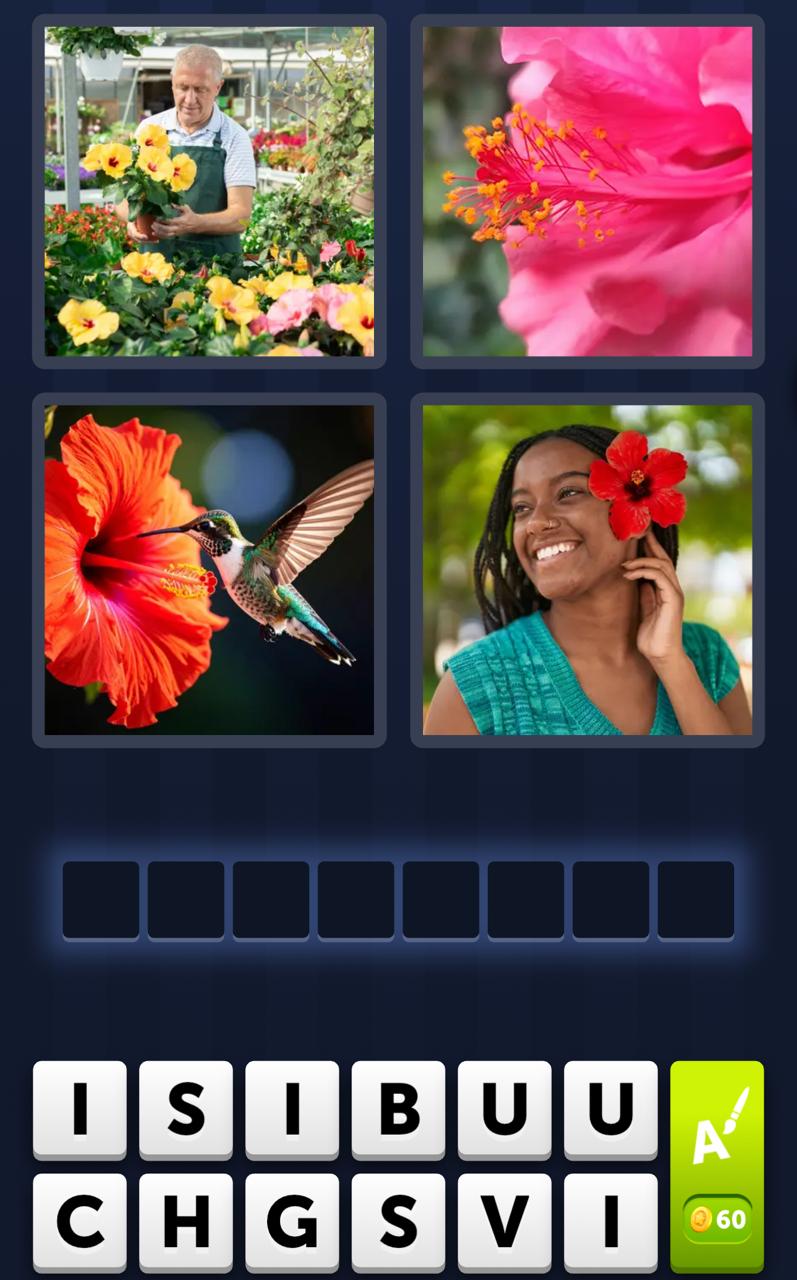797x1280 pixels.
Task: Enlarge the gardener with yellow flowers picture
Action: (x=209, y=192)
